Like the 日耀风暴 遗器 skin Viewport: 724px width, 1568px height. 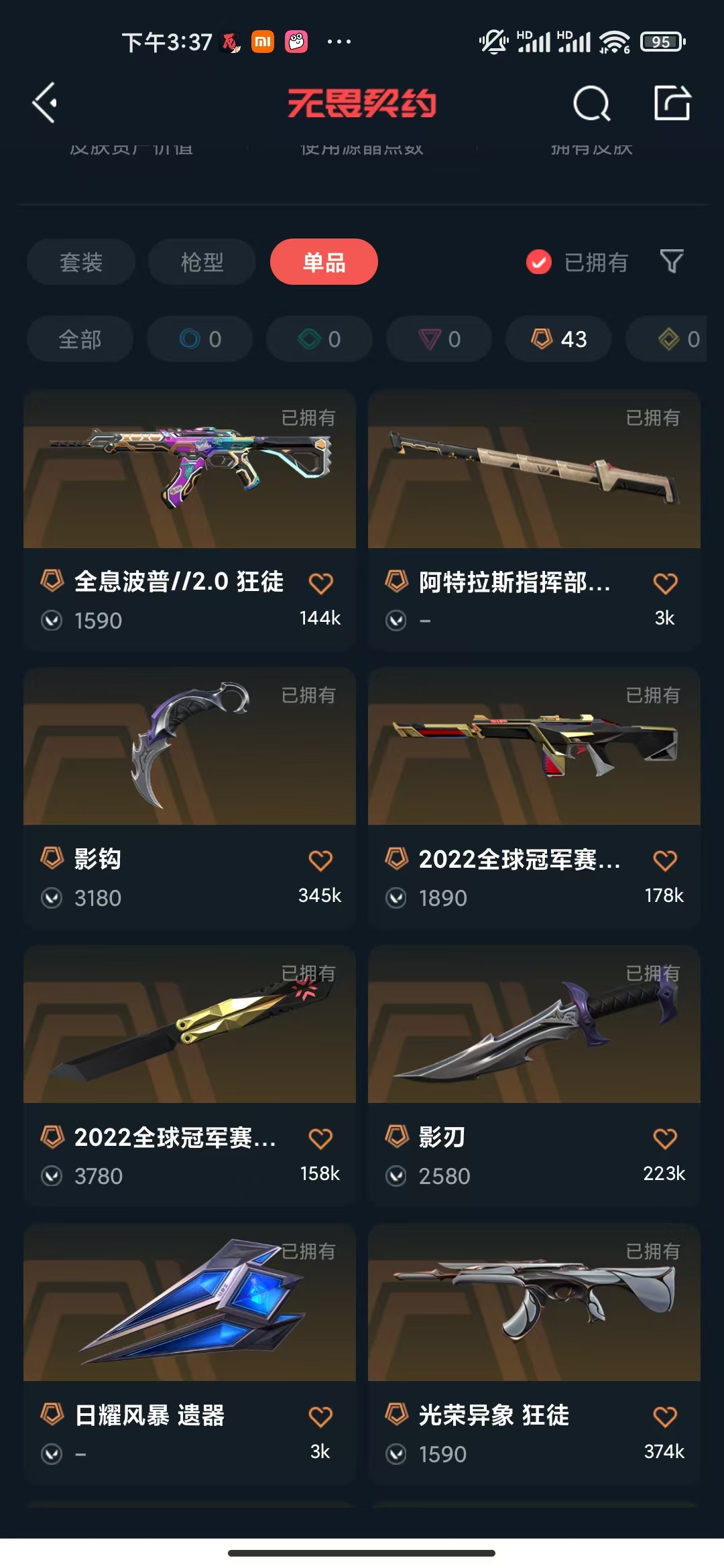click(x=320, y=1417)
